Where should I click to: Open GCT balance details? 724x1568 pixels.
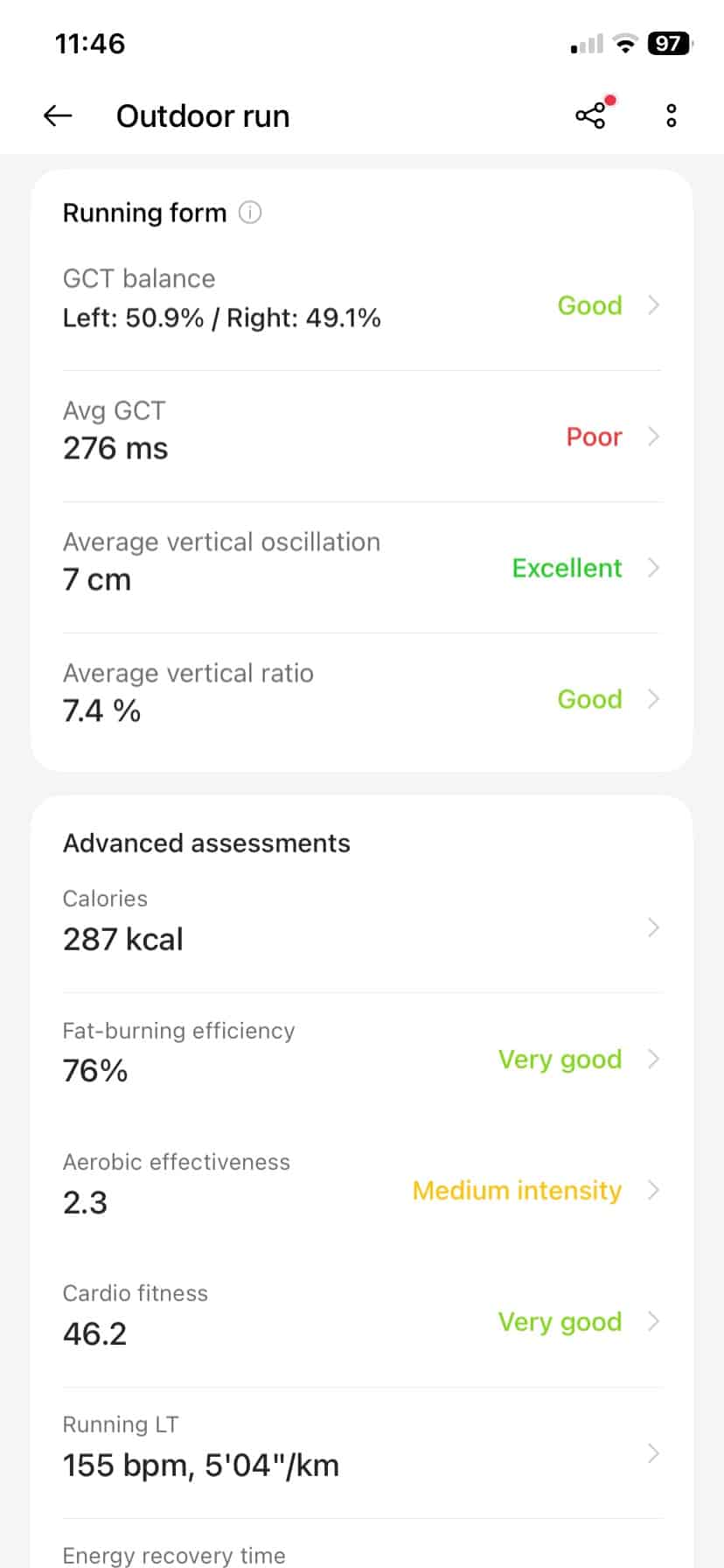pyautogui.click(x=361, y=304)
